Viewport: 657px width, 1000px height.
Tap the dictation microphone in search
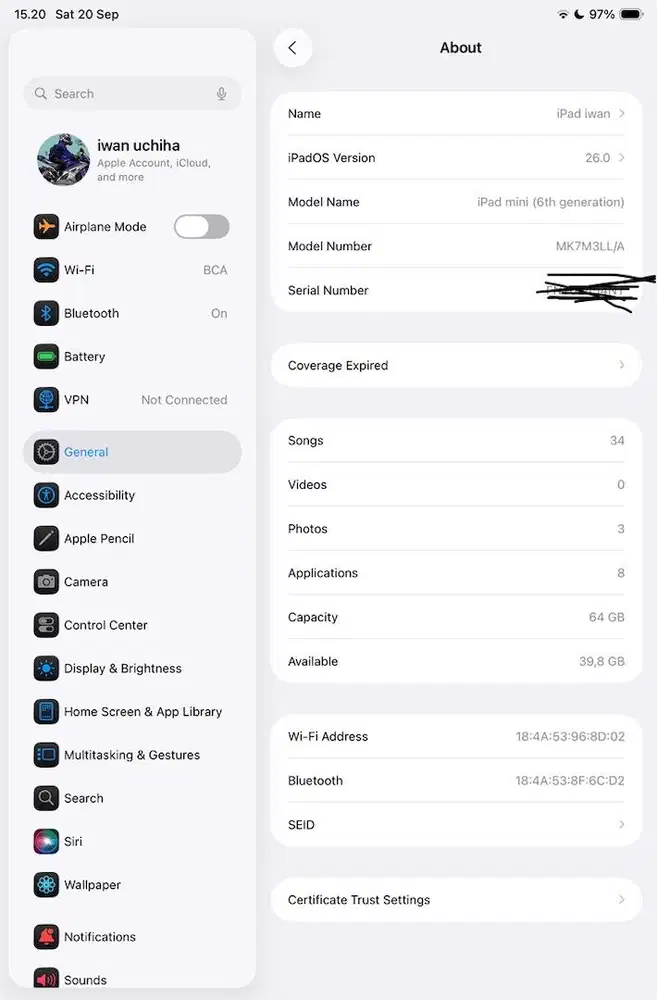221,94
